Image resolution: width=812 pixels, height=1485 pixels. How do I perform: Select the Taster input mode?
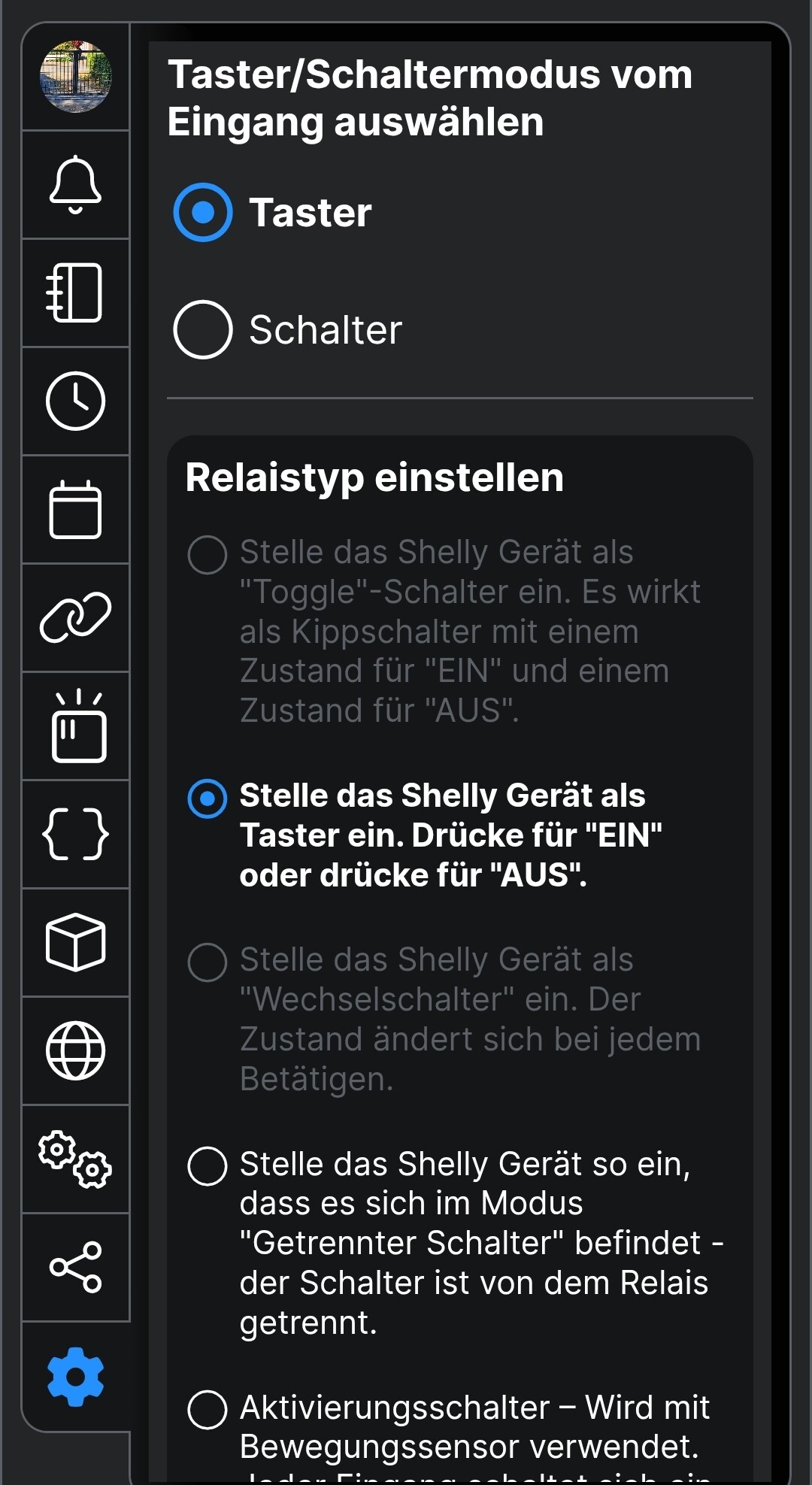tap(203, 213)
